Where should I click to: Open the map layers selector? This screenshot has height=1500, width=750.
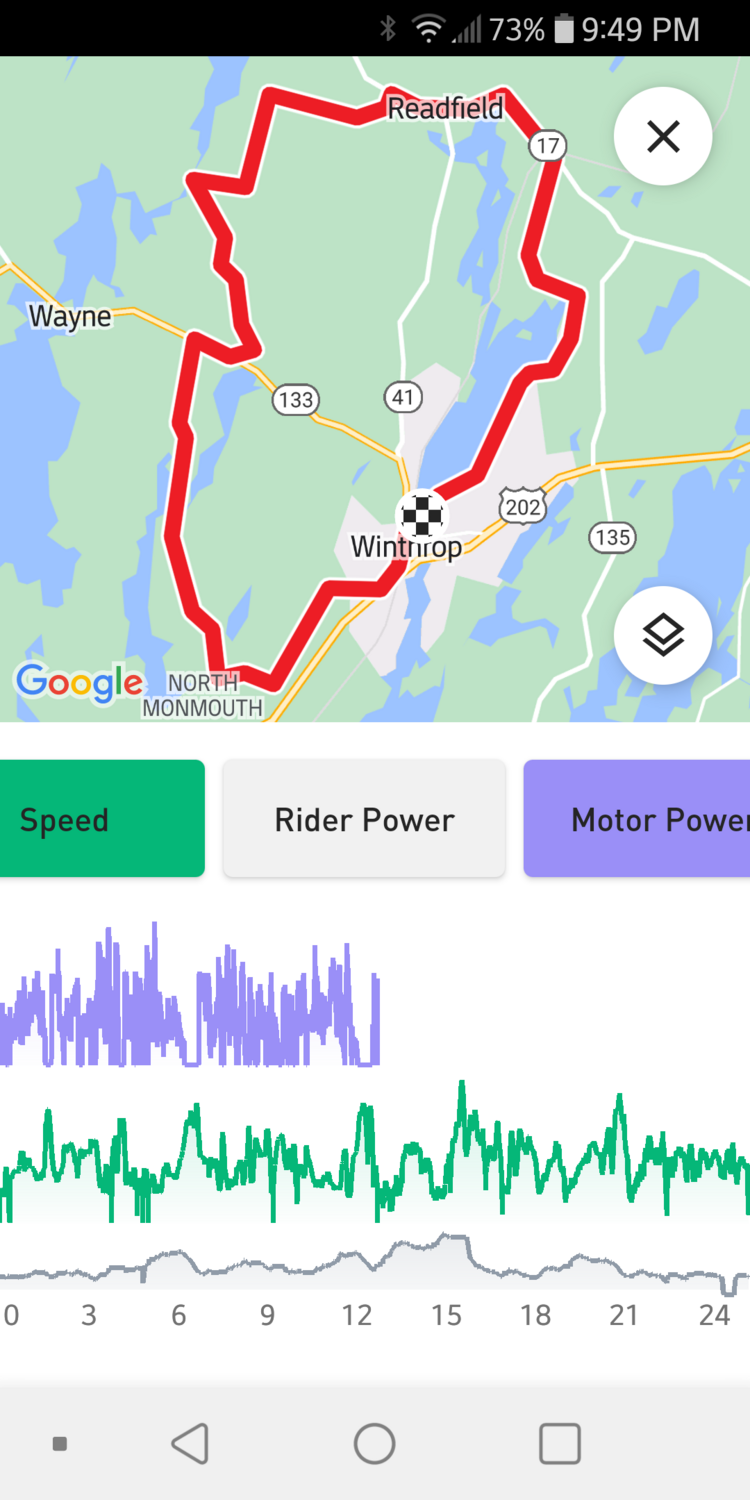coord(663,635)
